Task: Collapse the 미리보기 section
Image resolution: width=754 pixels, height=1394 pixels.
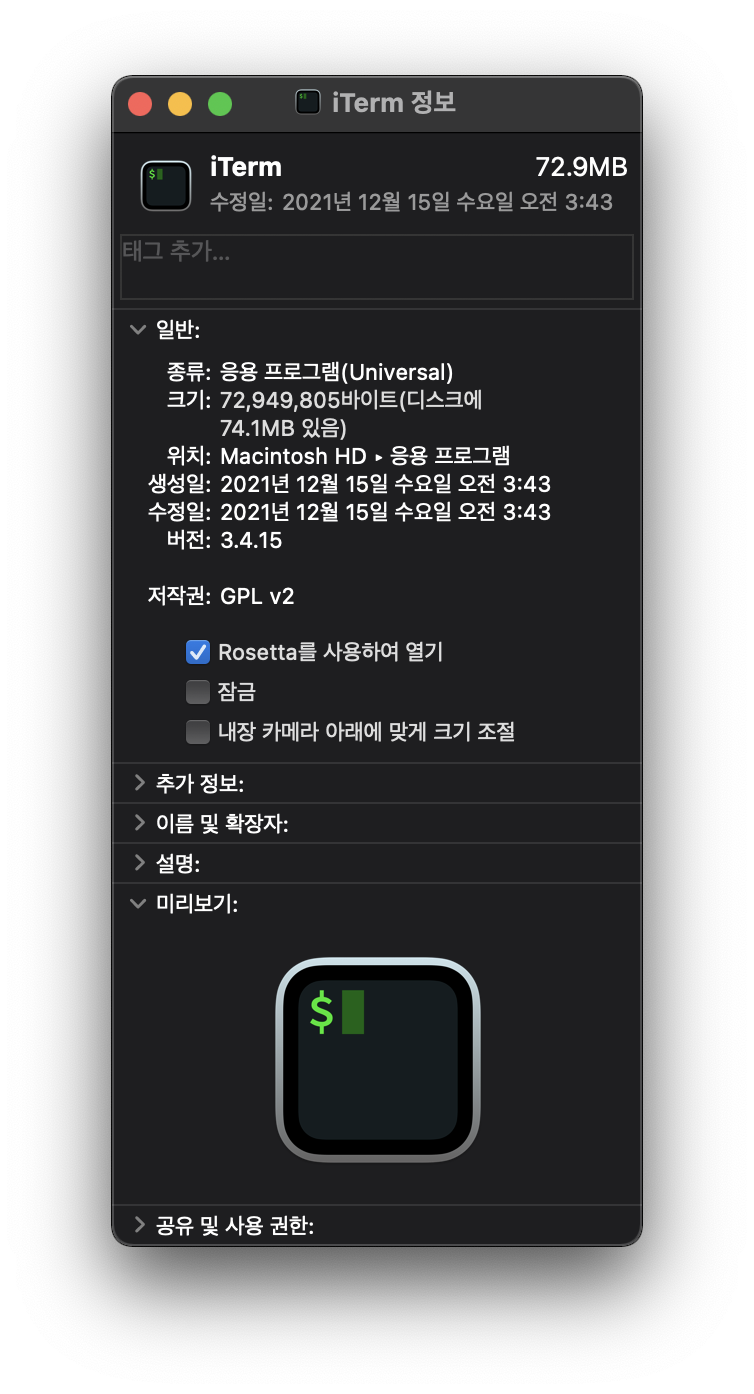Action: coord(138,903)
